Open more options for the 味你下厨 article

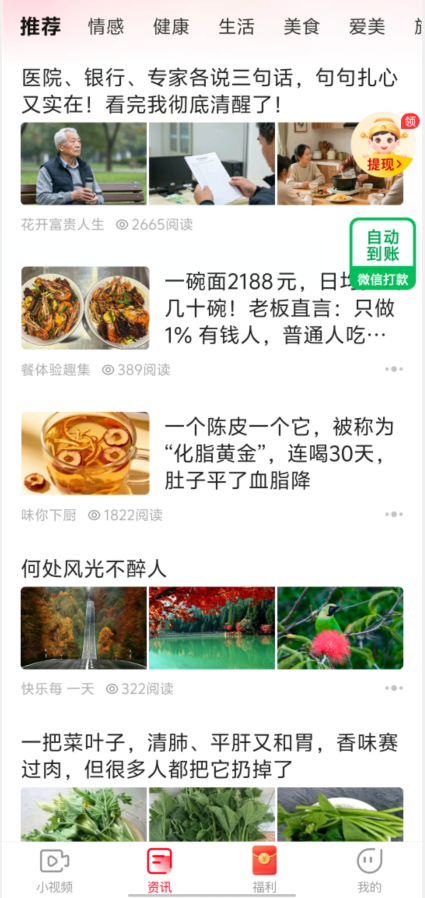point(394,514)
